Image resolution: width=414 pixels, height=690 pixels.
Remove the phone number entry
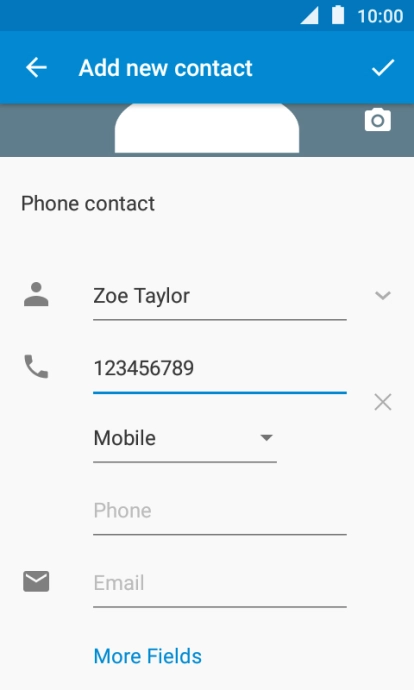(x=383, y=402)
